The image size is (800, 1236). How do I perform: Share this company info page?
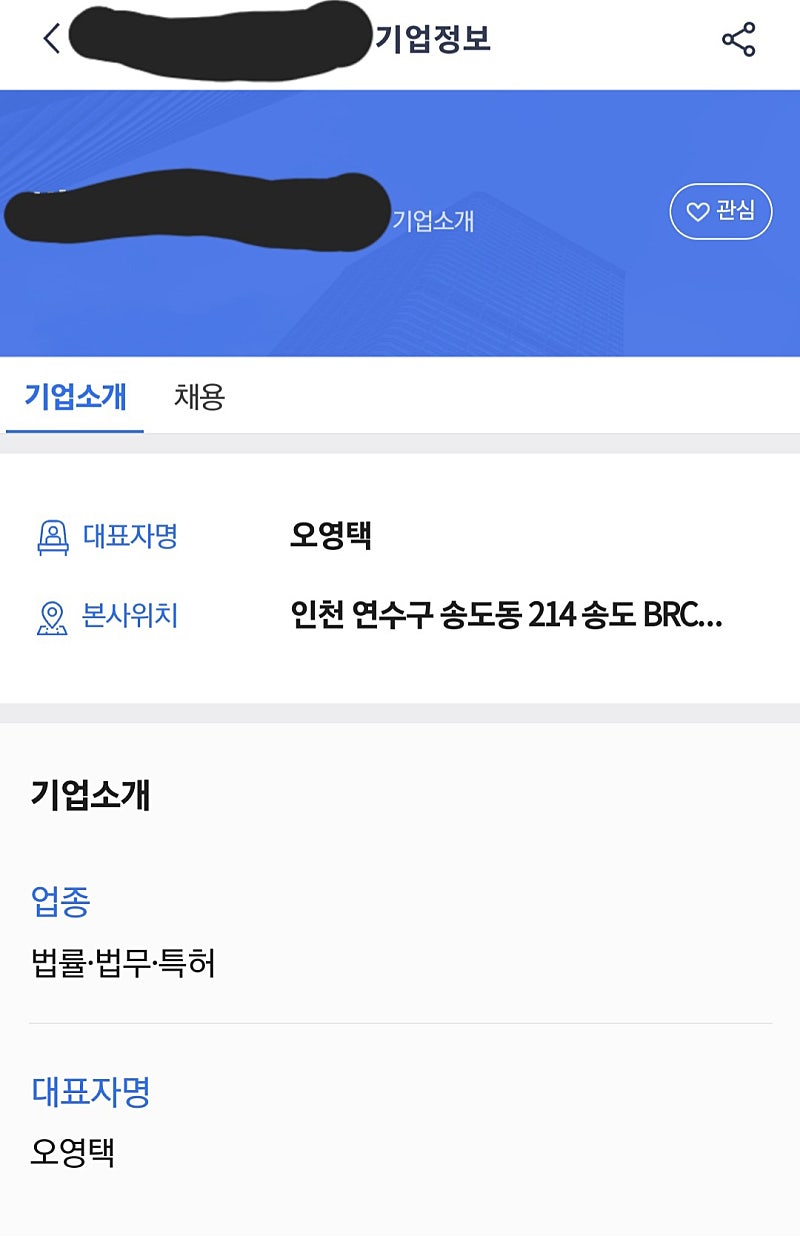(x=738, y=40)
